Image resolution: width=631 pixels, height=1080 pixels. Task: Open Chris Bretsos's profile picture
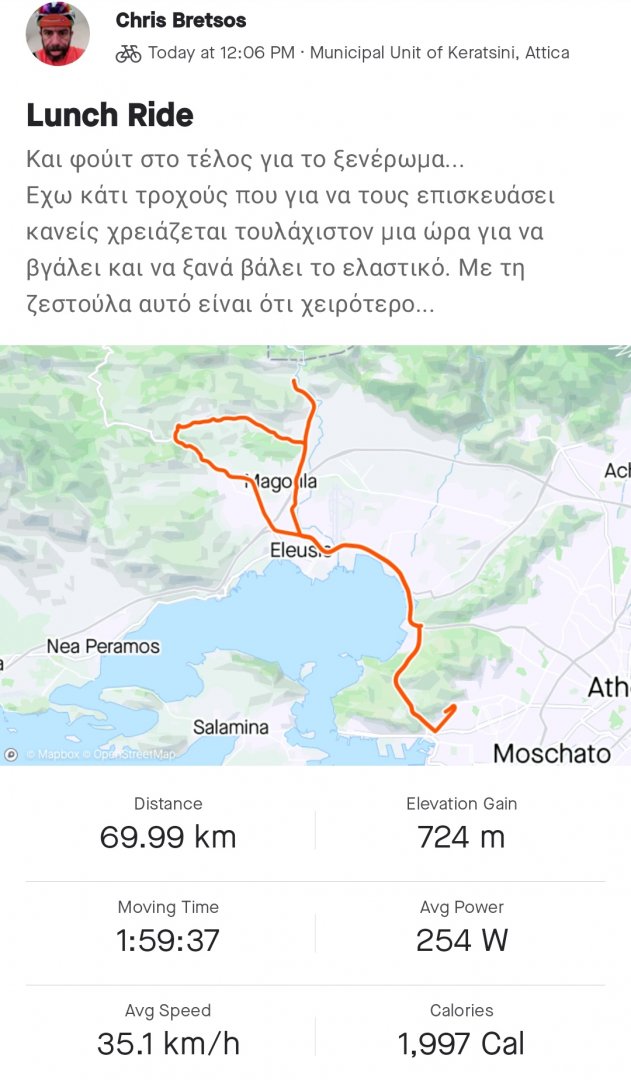pos(57,34)
